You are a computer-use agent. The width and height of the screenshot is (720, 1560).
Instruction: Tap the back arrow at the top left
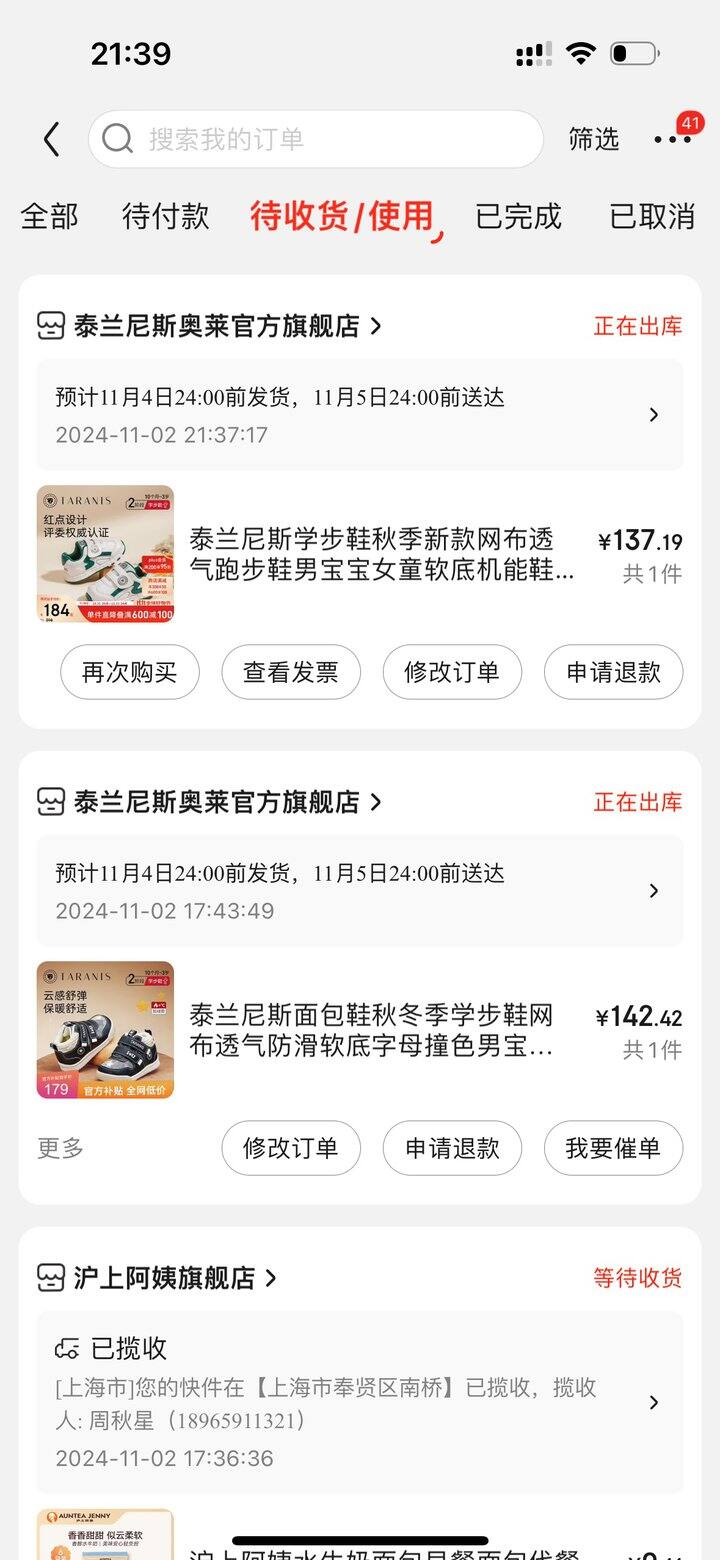tap(51, 139)
